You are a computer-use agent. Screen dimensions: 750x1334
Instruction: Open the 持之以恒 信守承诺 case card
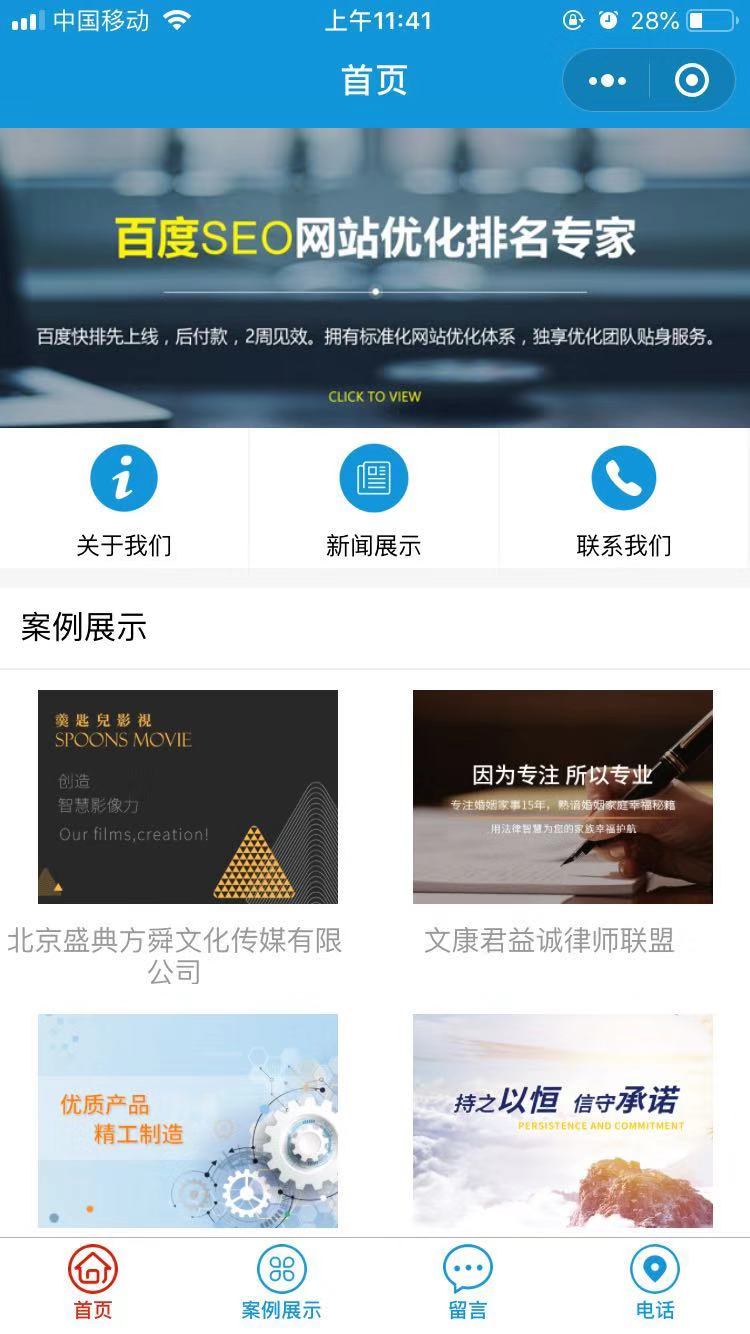point(563,1120)
